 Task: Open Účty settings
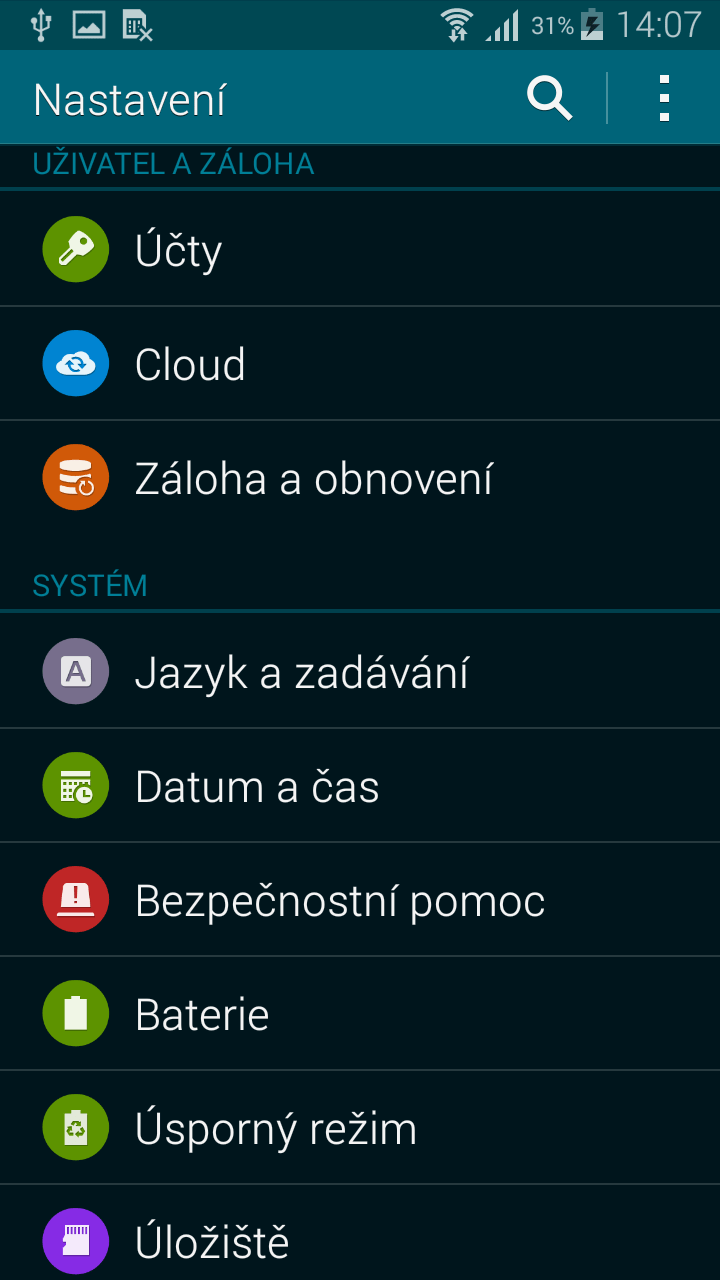point(360,250)
